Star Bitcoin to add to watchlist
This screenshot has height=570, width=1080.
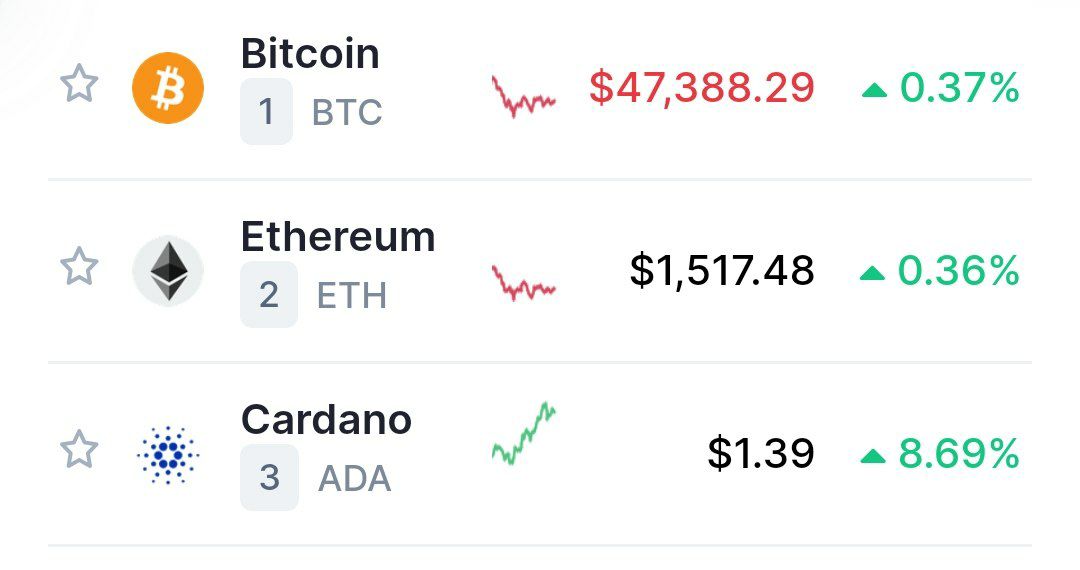point(79,84)
